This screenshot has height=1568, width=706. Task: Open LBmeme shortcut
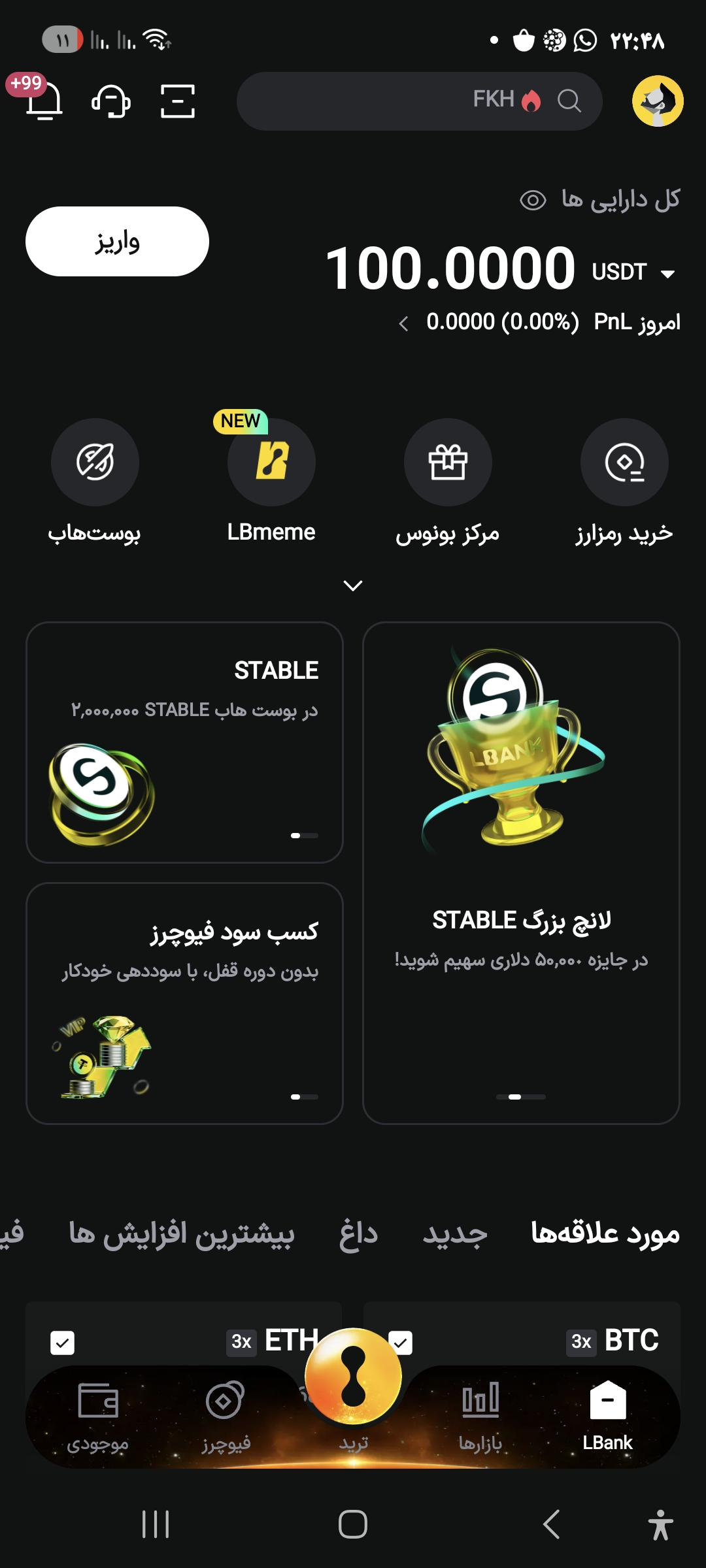click(271, 463)
